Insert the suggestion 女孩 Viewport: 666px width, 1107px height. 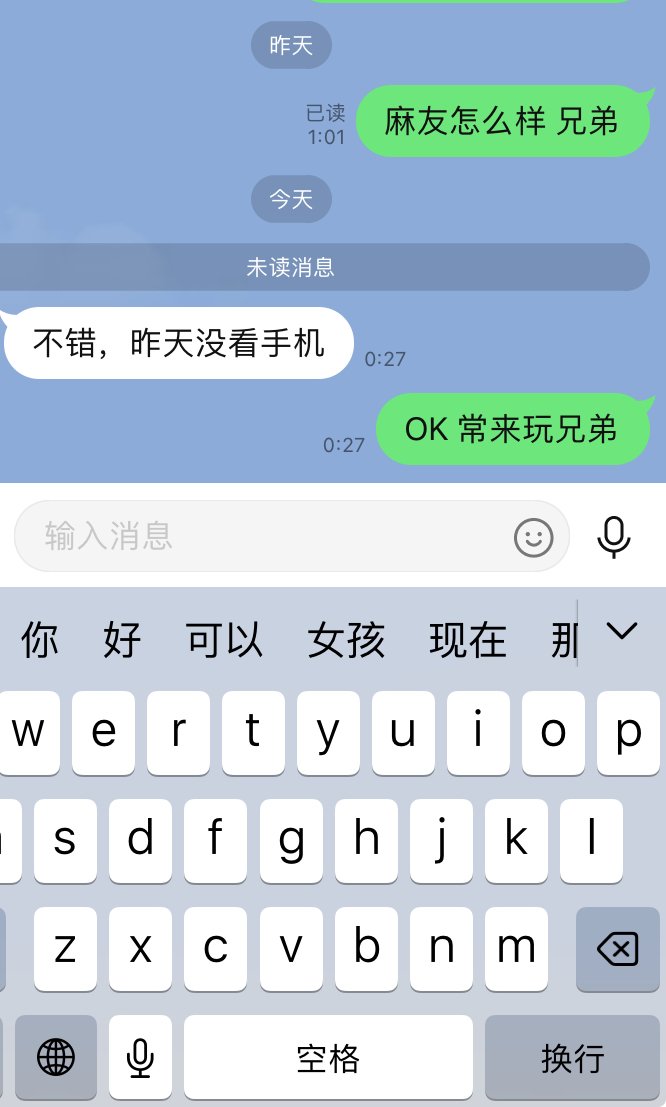click(x=346, y=640)
